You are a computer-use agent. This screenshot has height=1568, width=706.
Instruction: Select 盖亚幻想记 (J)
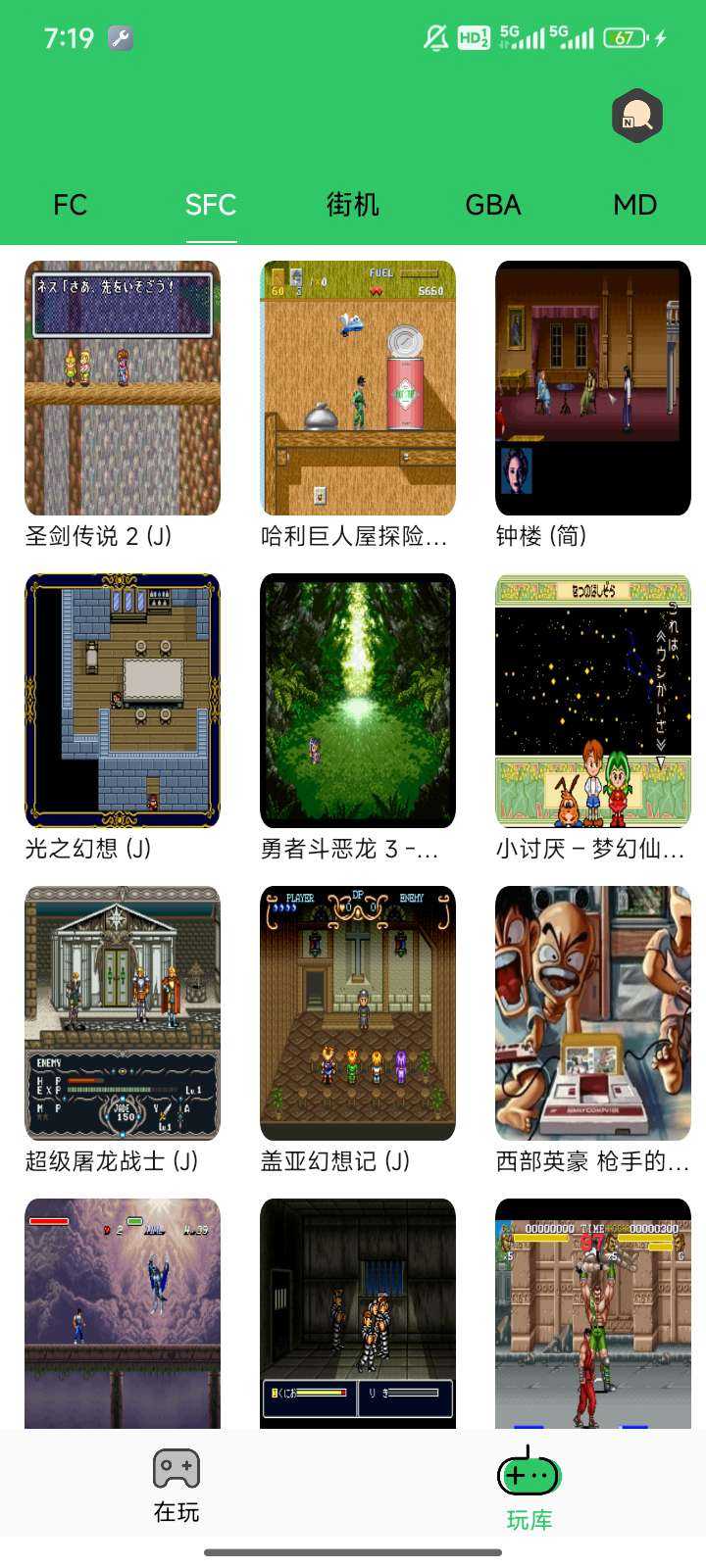pyautogui.click(x=358, y=1013)
